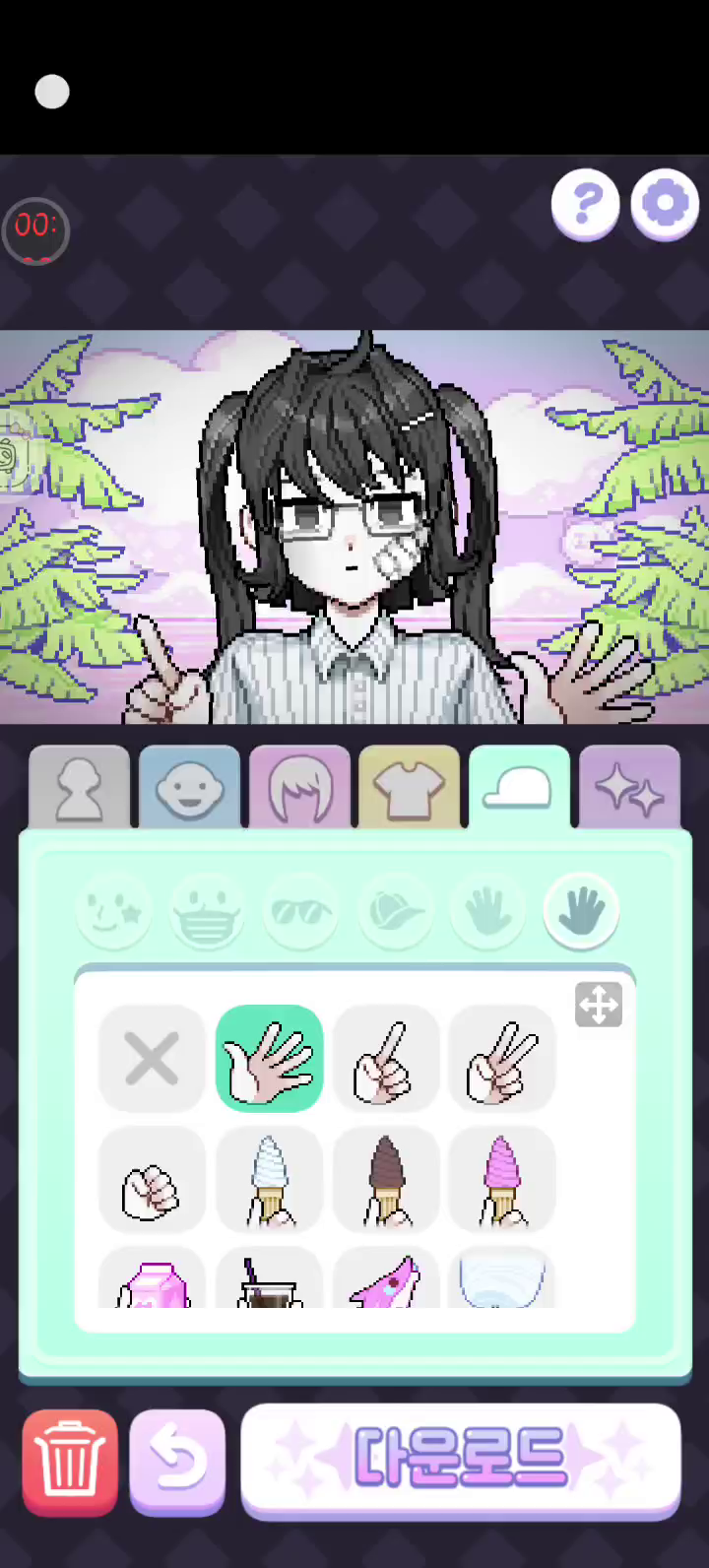This screenshot has height=1568, width=709.
Task: Pick the chocolate ice cream cone
Action: pyautogui.click(x=385, y=1179)
